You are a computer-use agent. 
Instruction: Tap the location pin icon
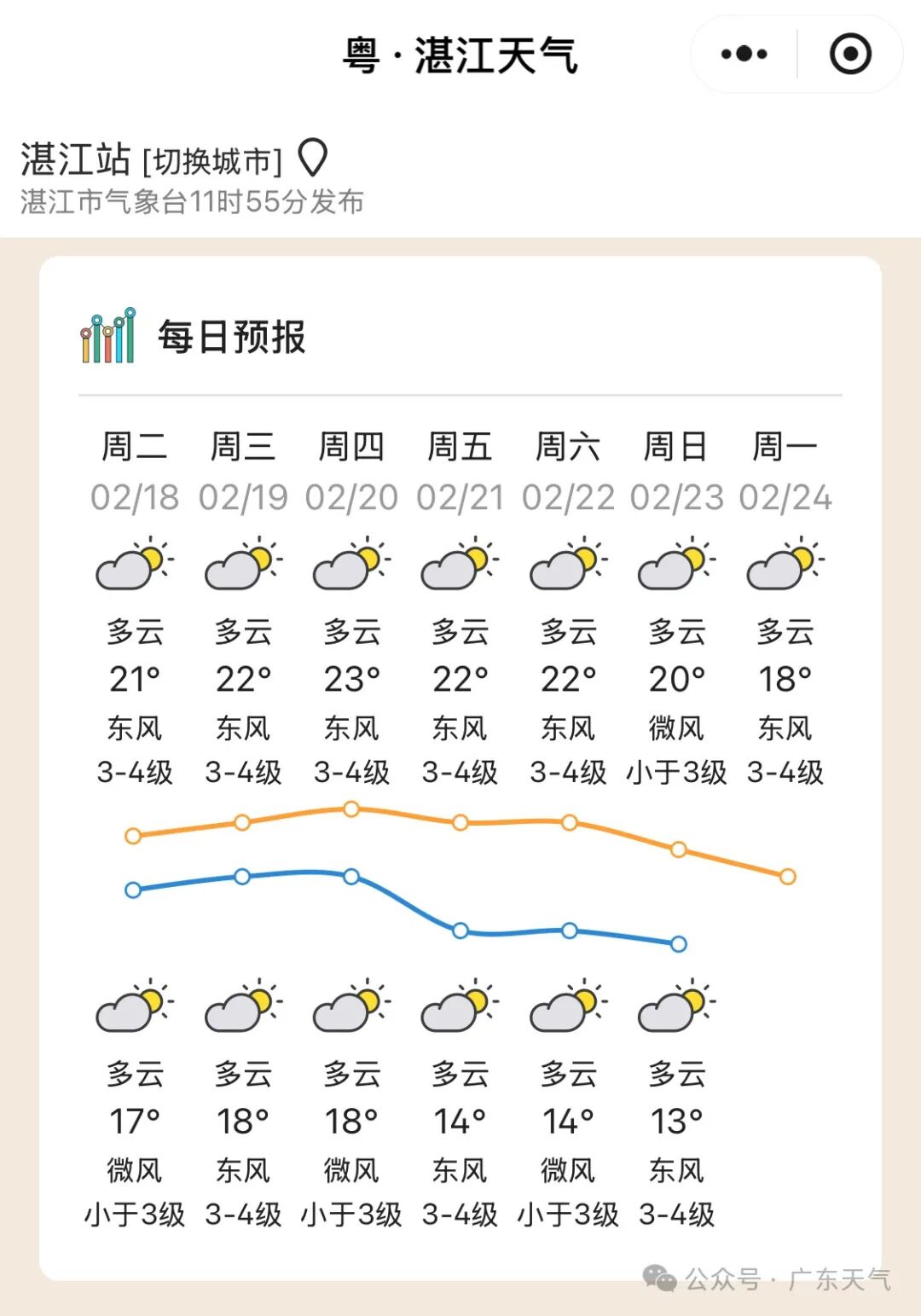[313, 158]
